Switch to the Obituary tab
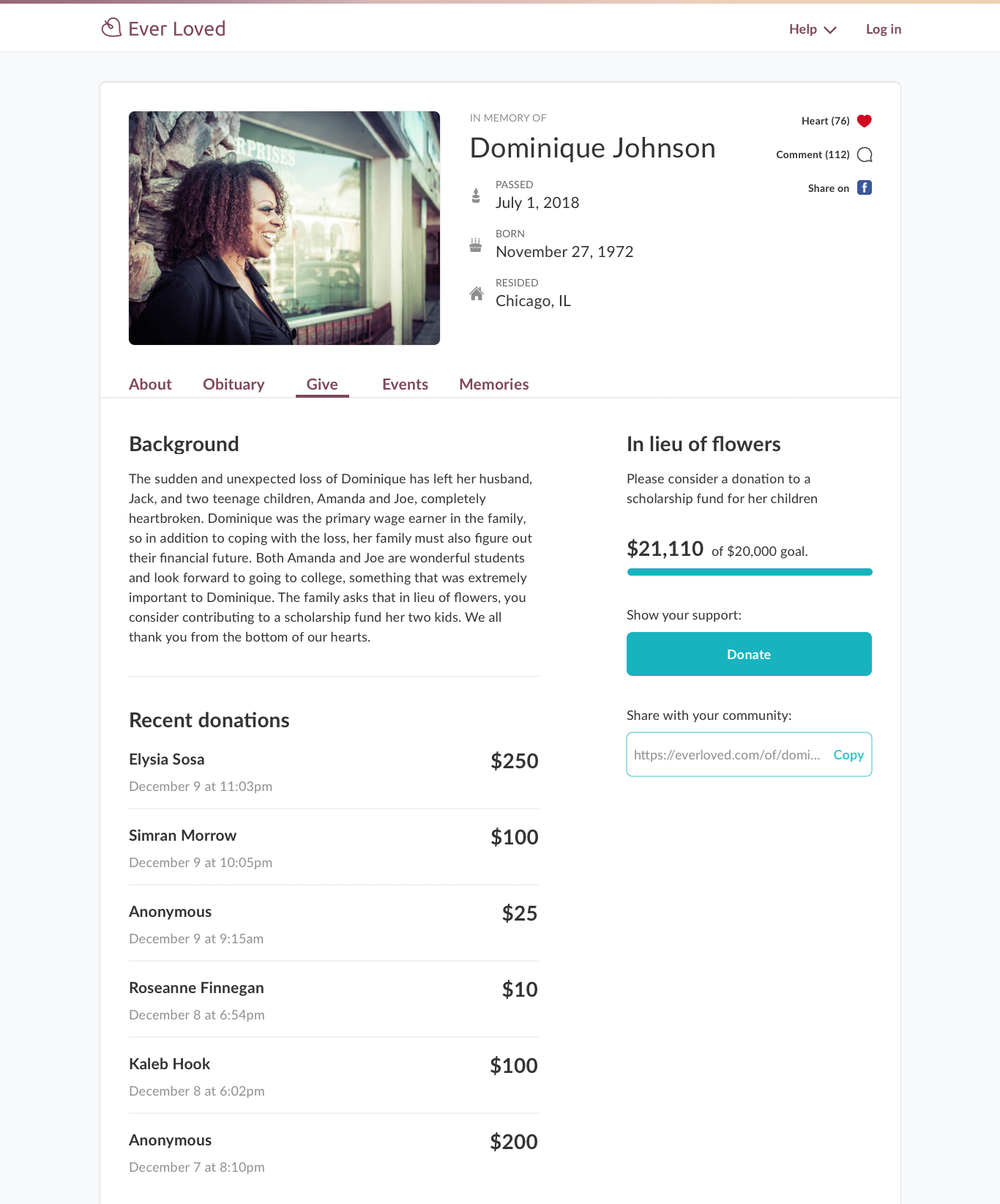The width and height of the screenshot is (1000, 1204). tap(234, 384)
